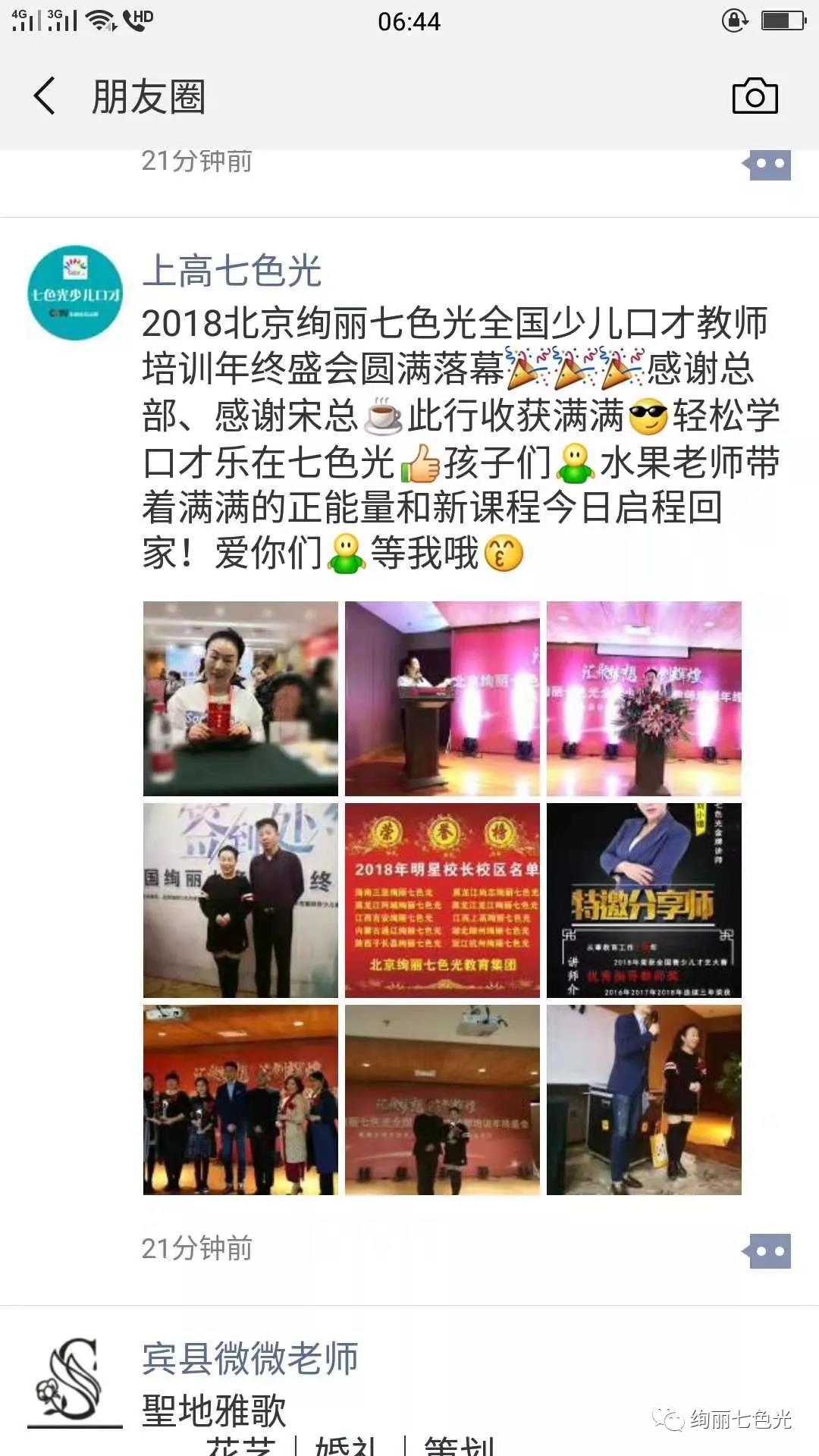This screenshot has height=1456, width=819.
Task: Go back from 朋友圈
Action: click(45, 96)
